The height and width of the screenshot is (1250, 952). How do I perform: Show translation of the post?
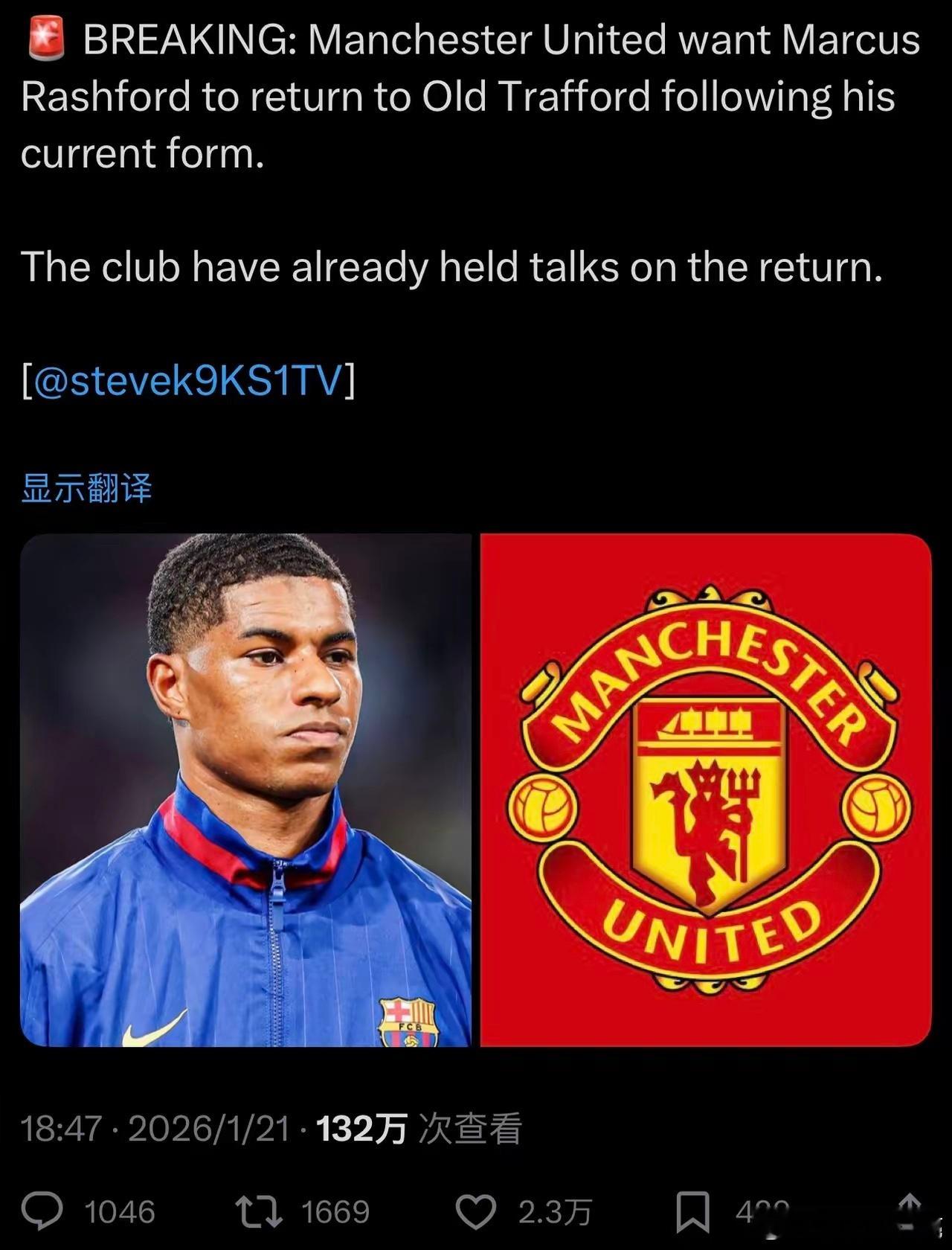[86, 489]
